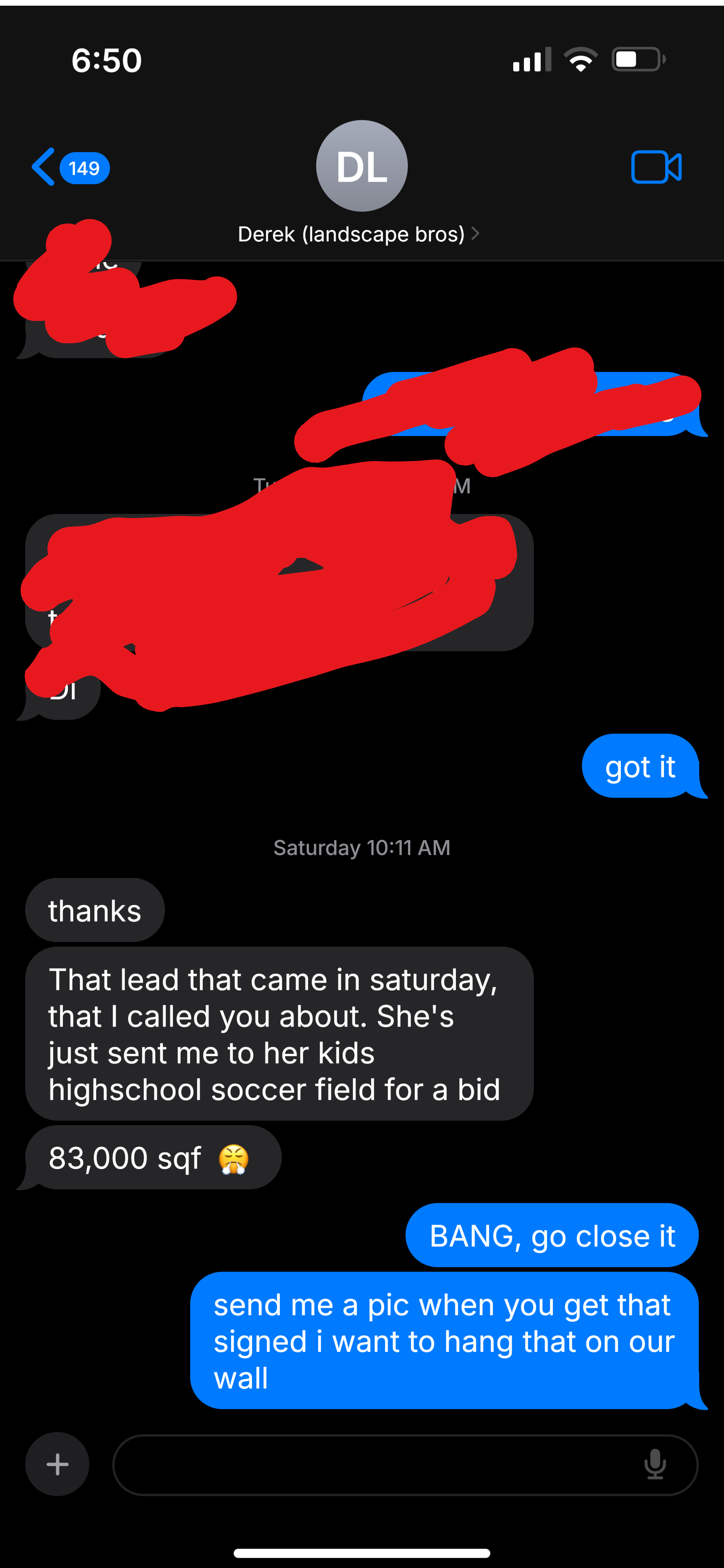The image size is (724, 1568).
Task: Open the plus attachments menu
Action: 57,1464
